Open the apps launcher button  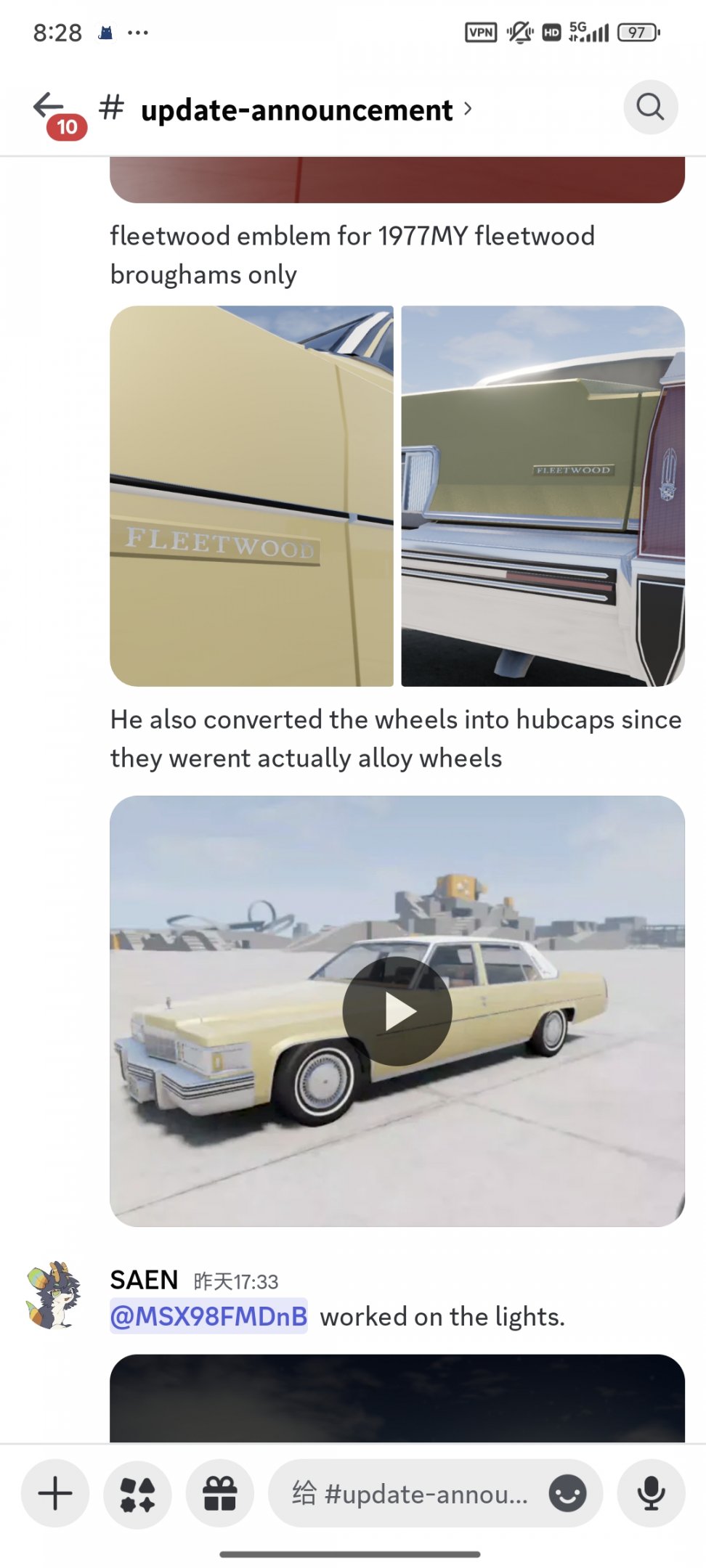137,1494
